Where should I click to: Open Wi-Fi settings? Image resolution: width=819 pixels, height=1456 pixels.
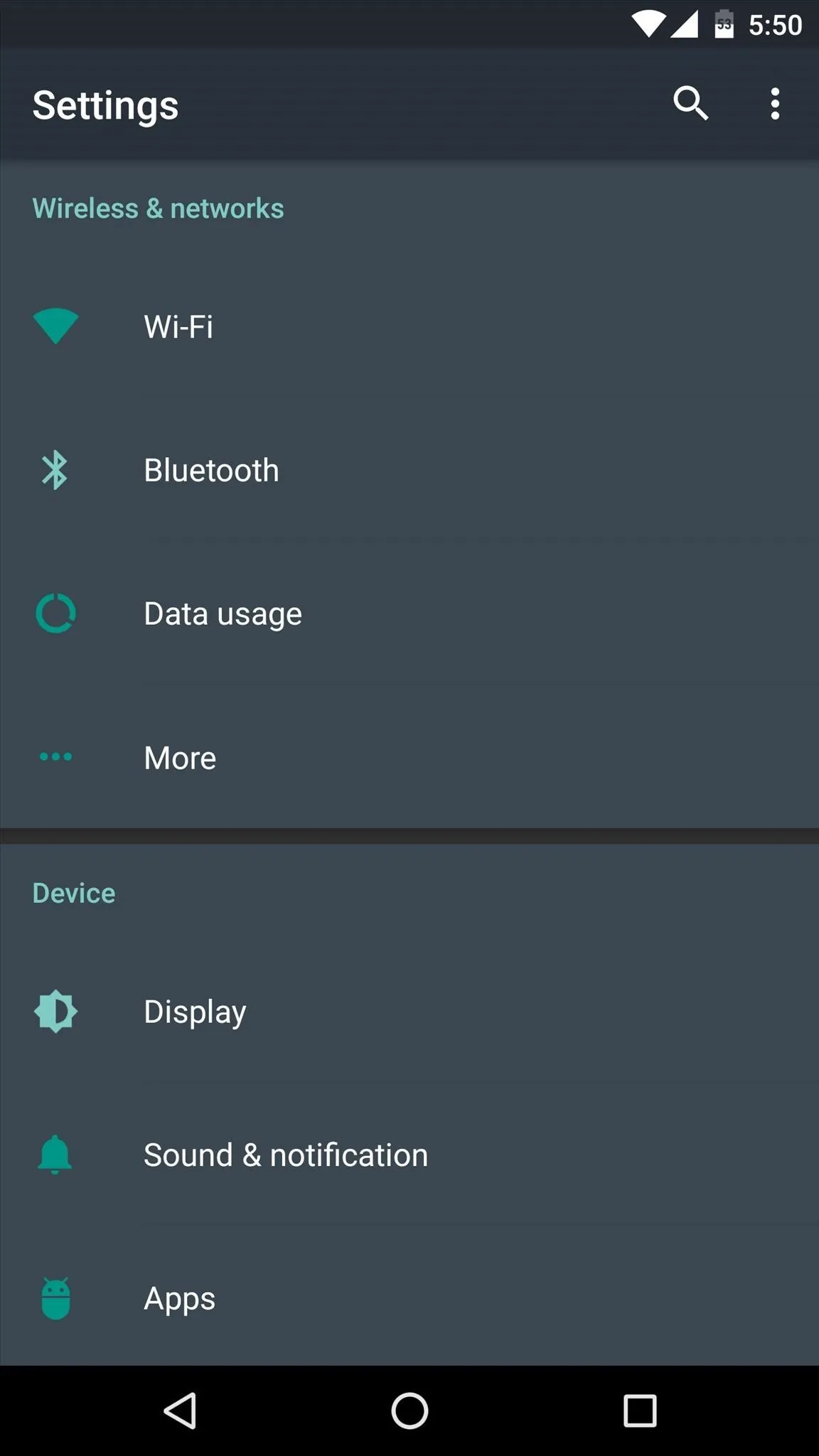click(x=409, y=327)
